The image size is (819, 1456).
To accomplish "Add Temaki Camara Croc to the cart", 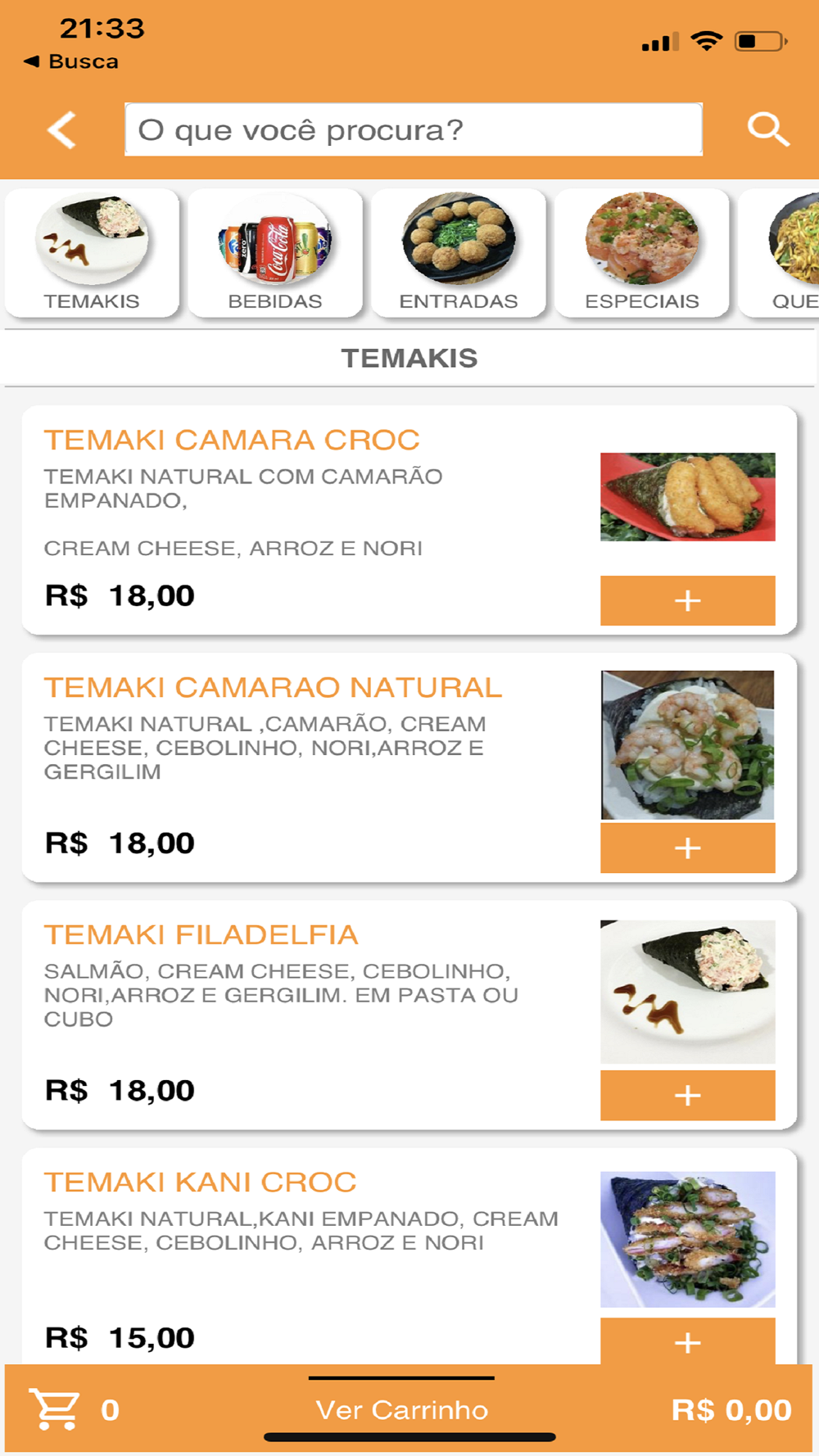I will coord(687,600).
